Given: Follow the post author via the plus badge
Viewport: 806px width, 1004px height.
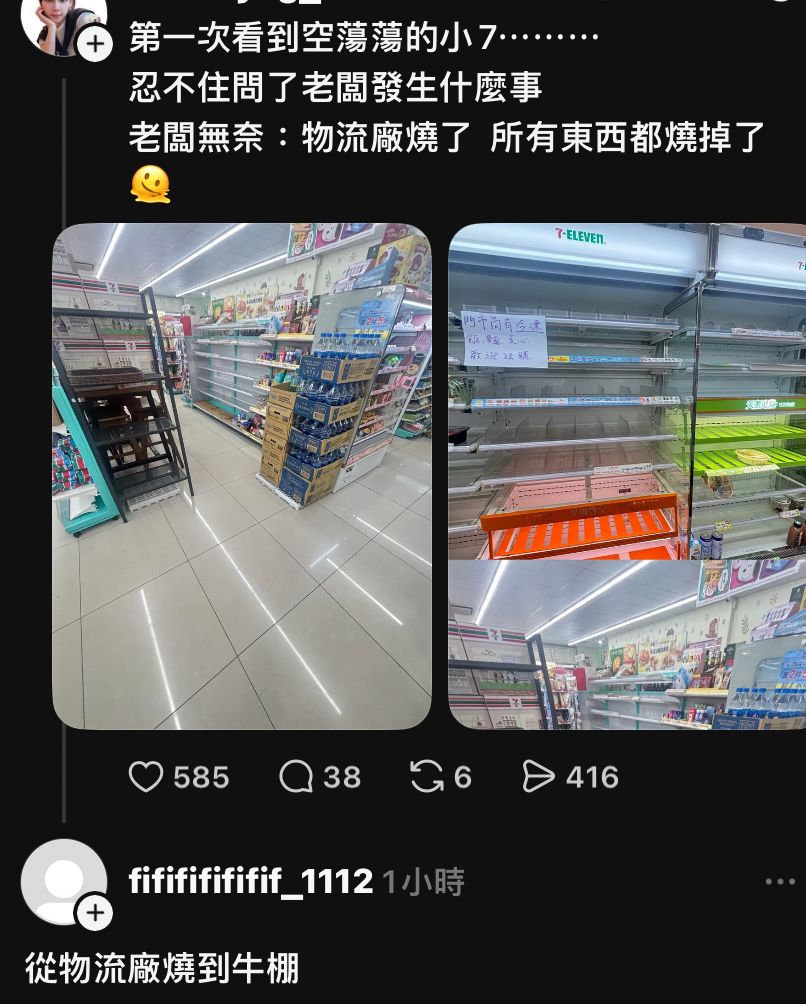Looking at the screenshot, I should coord(95,44).
